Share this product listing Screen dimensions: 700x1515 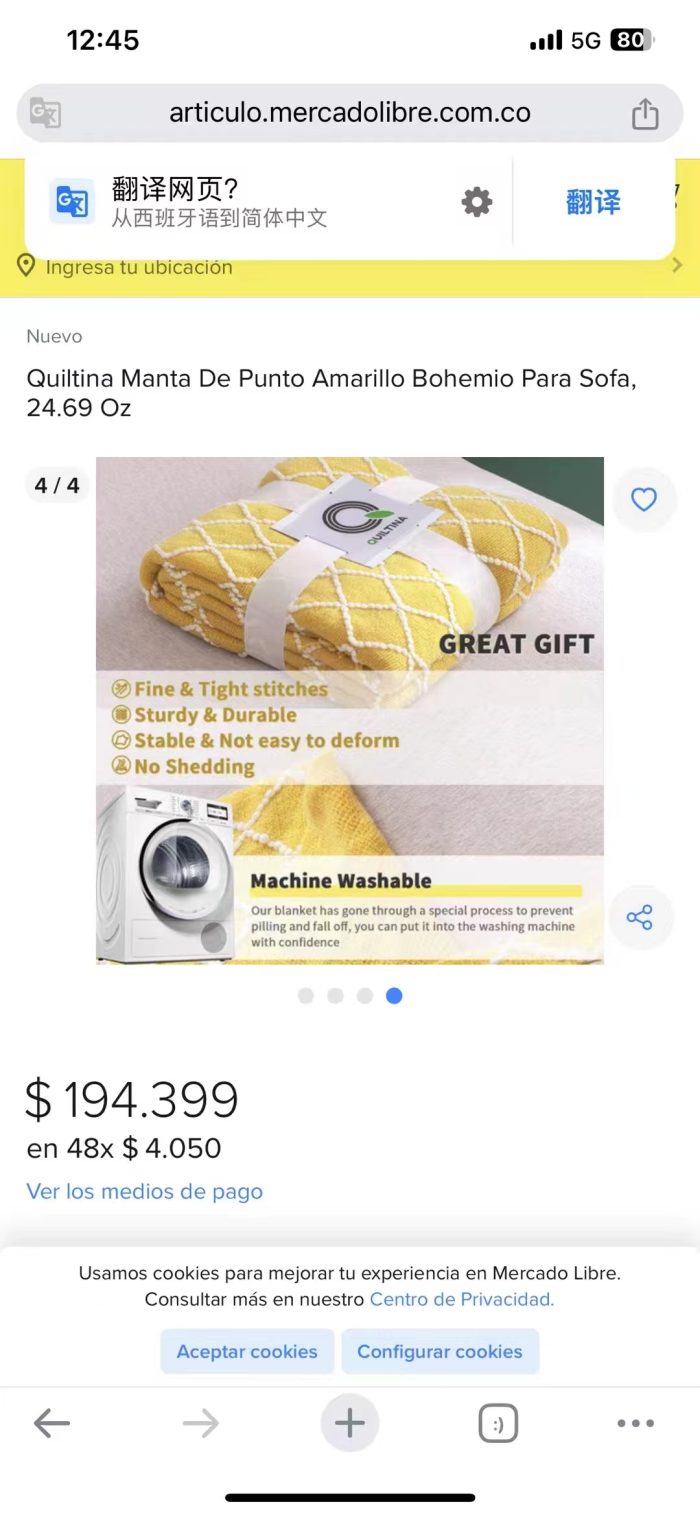[x=639, y=917]
